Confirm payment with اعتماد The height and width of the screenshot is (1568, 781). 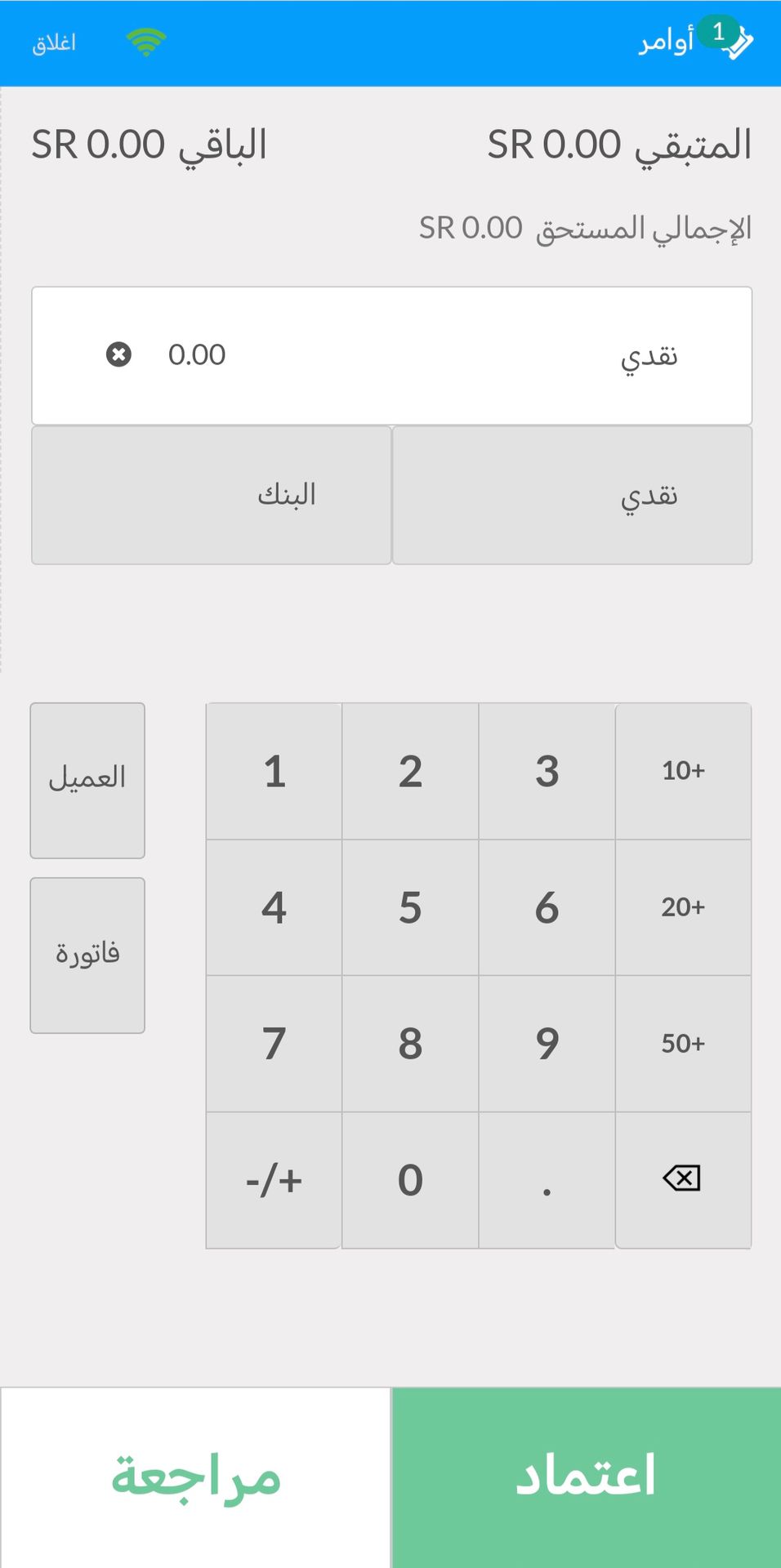pyautogui.click(x=587, y=1477)
